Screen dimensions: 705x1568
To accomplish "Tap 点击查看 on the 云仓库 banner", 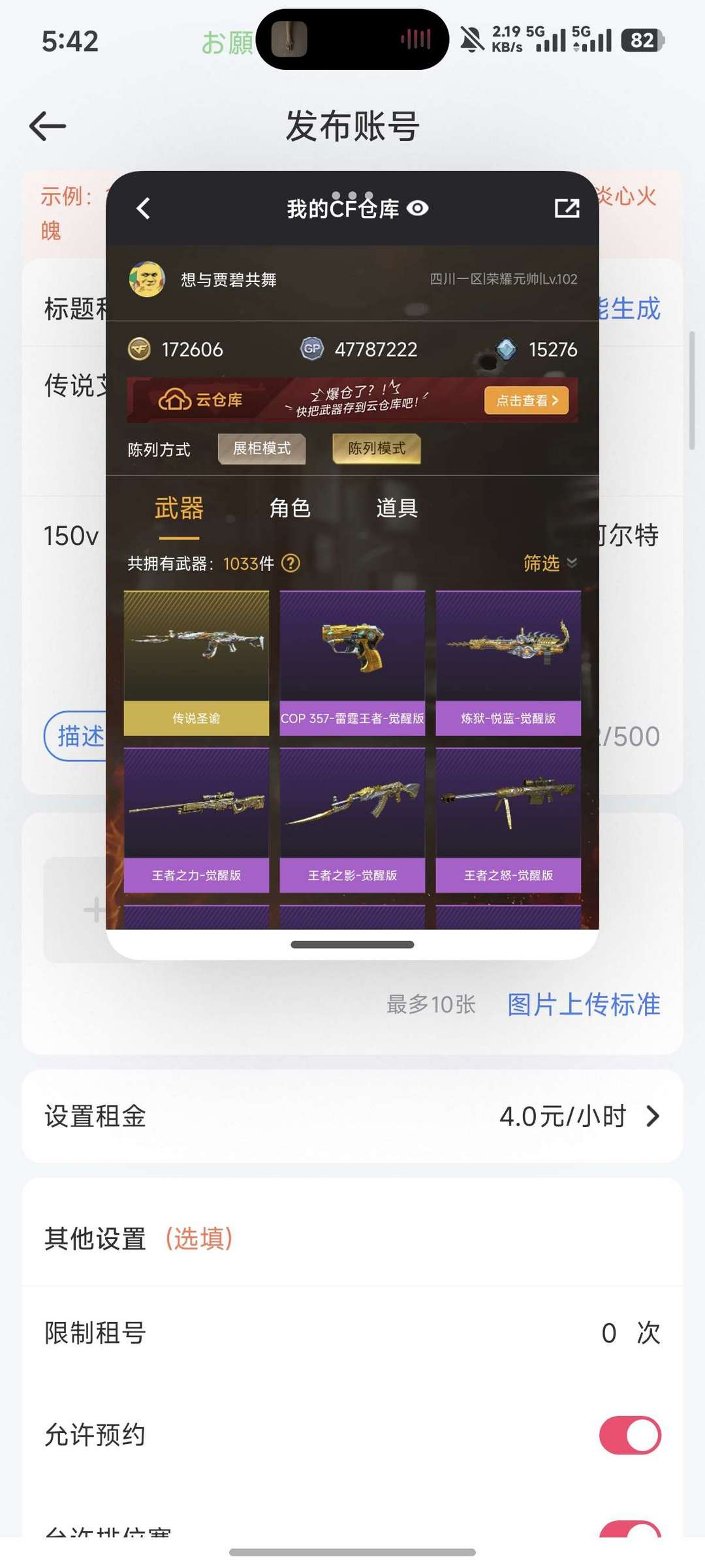I will coord(526,401).
